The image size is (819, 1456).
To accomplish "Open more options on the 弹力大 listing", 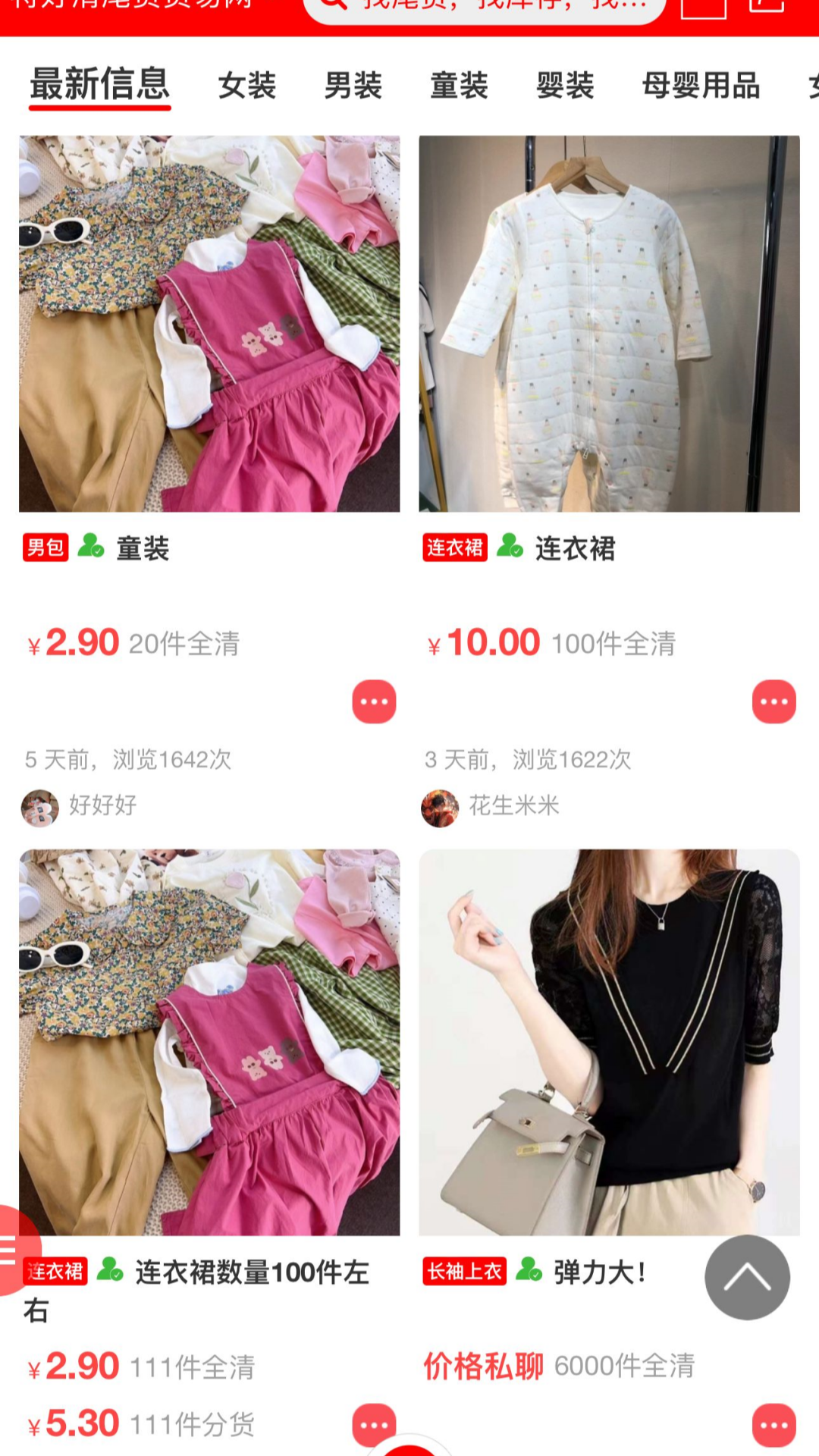I will pos(773,1424).
